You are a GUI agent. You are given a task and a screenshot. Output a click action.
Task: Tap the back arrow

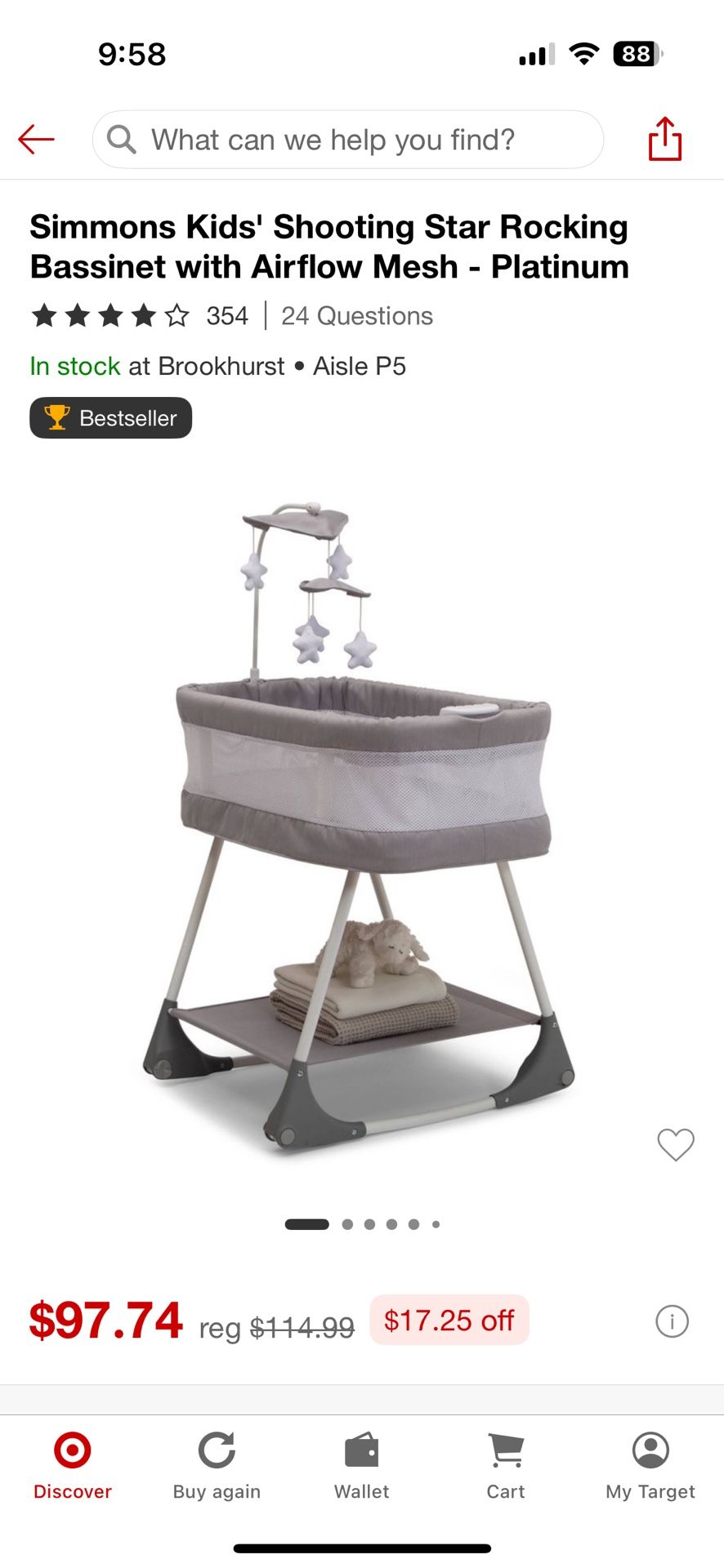click(x=36, y=139)
